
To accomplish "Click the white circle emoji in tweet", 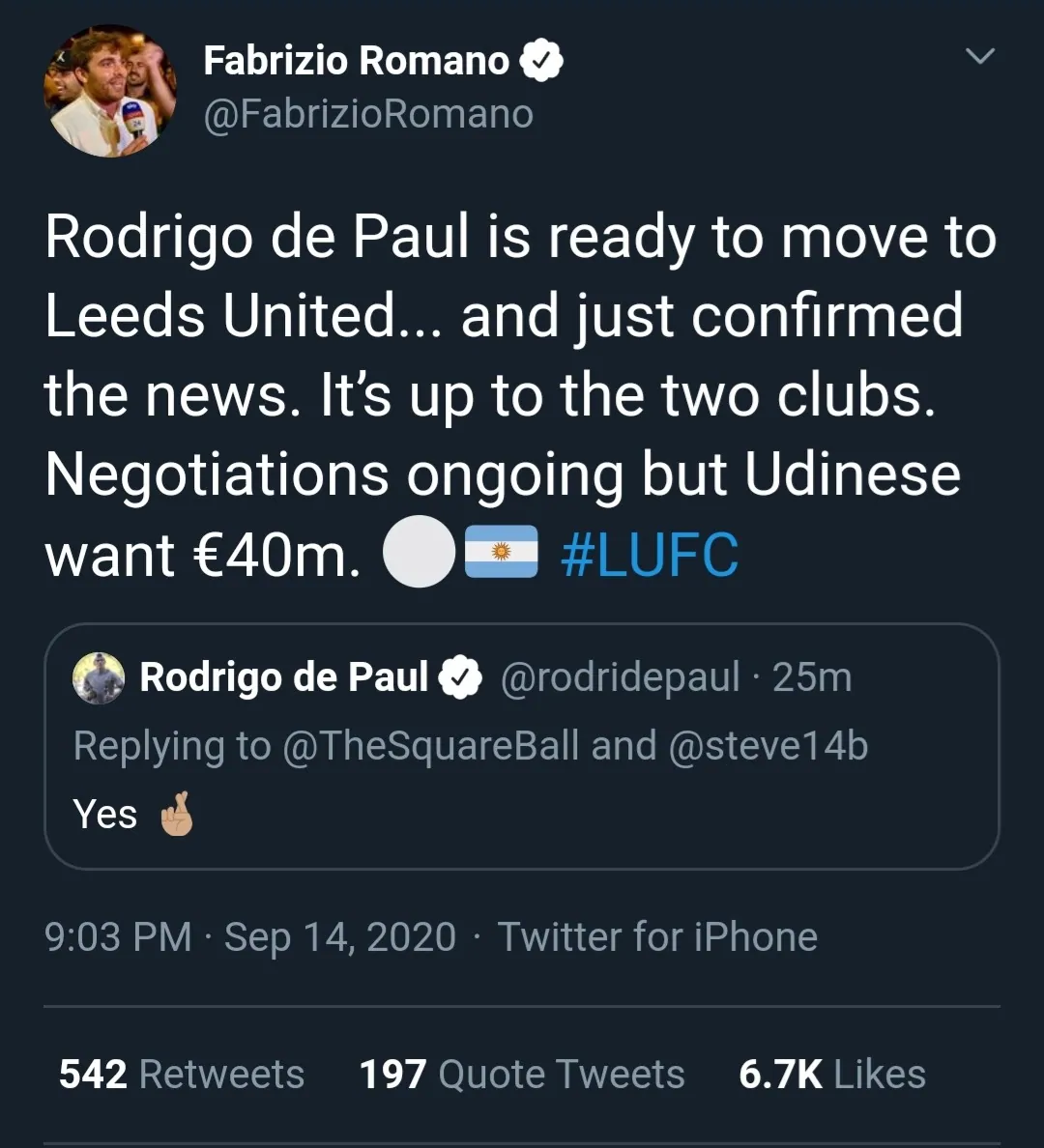I will (420, 553).
